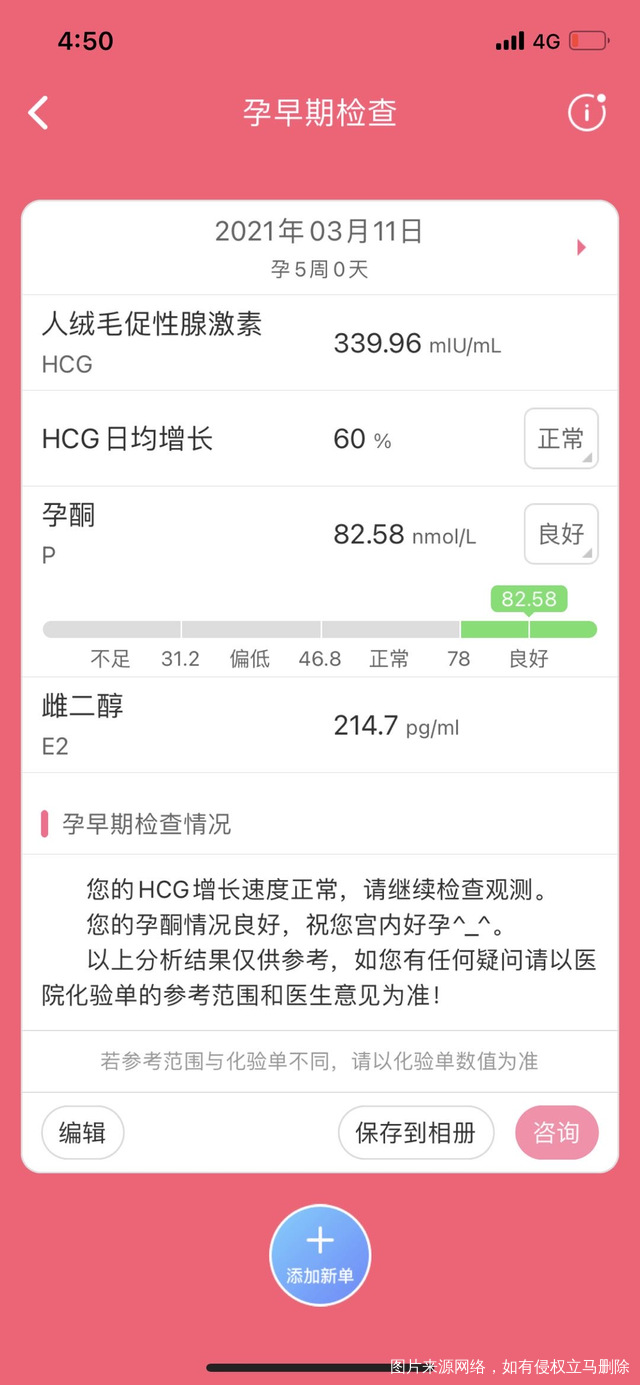
Task: Open 咨询 consultation
Action: point(556,1133)
